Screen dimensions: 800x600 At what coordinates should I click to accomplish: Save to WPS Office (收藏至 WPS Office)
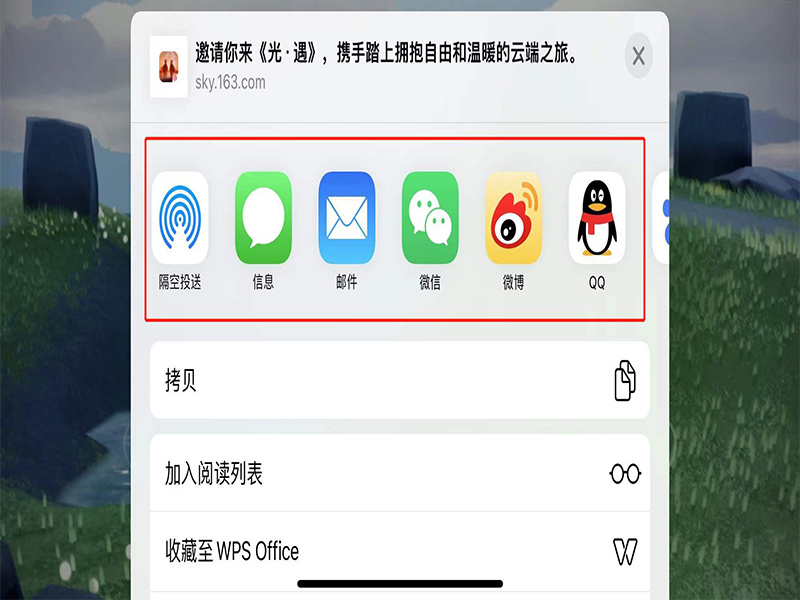[400, 551]
